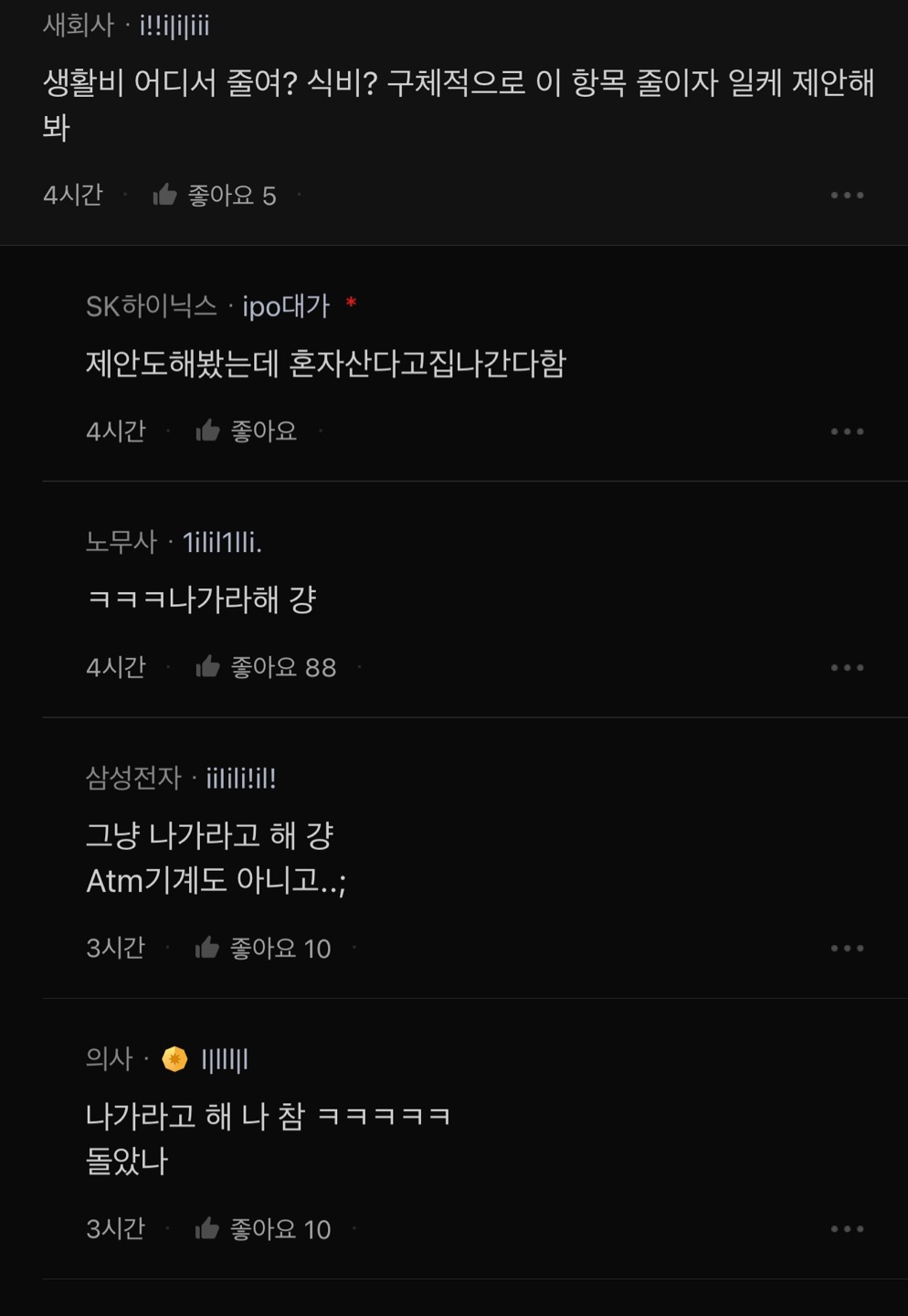Open more options on the 노무사 reply

pos(847,668)
